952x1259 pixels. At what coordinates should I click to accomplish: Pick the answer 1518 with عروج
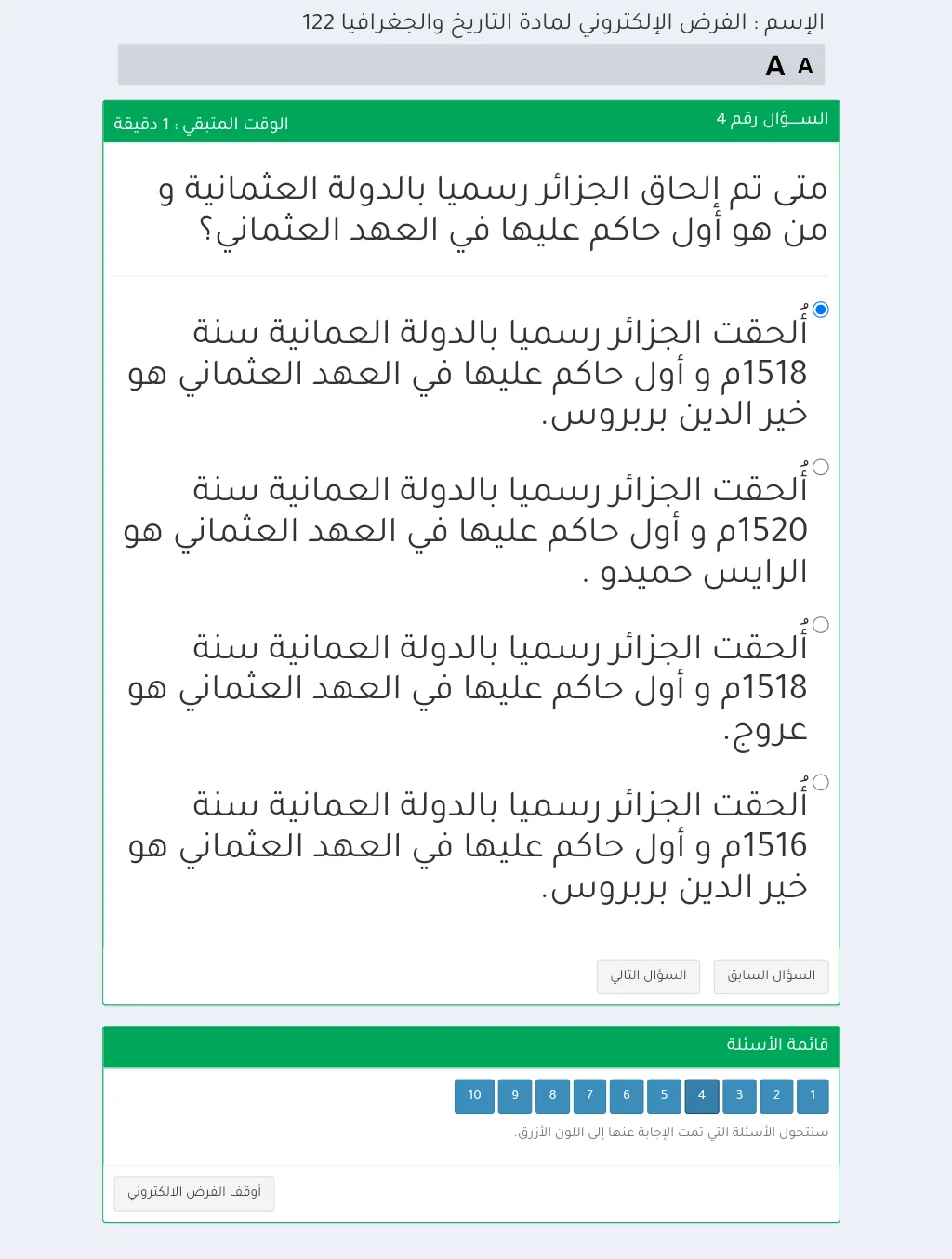click(x=820, y=625)
